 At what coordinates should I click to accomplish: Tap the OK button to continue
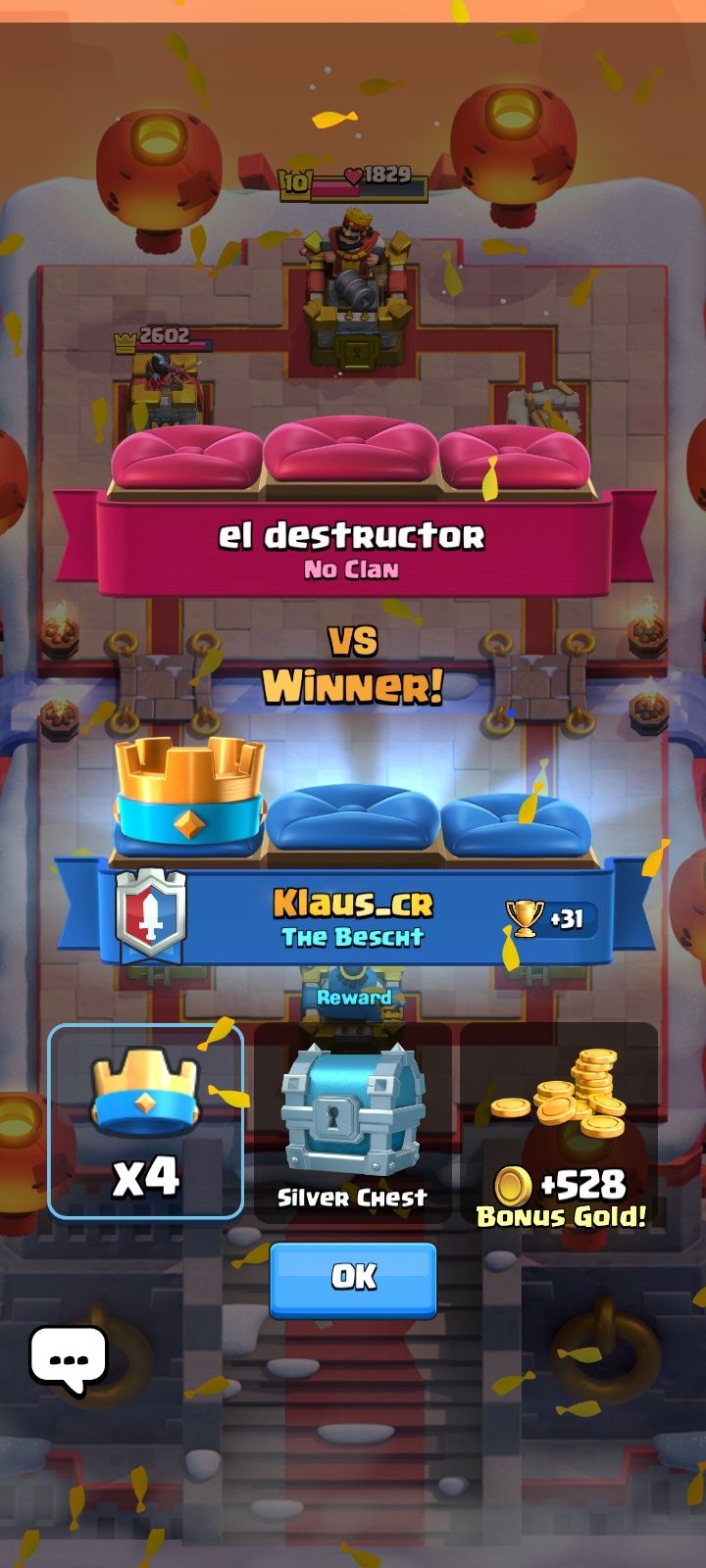(353, 1277)
